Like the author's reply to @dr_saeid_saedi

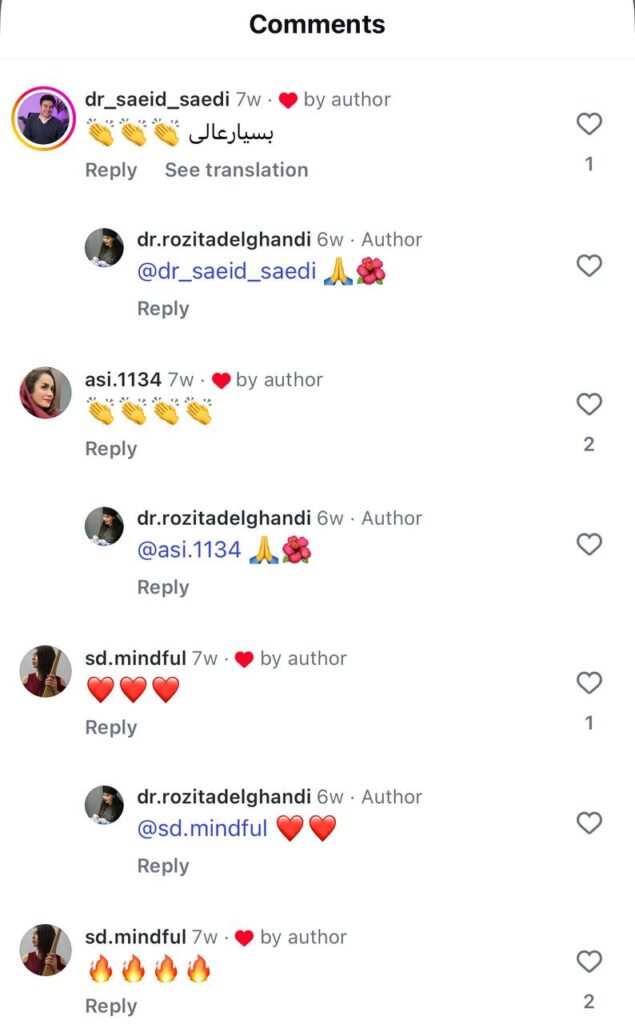[589, 265]
